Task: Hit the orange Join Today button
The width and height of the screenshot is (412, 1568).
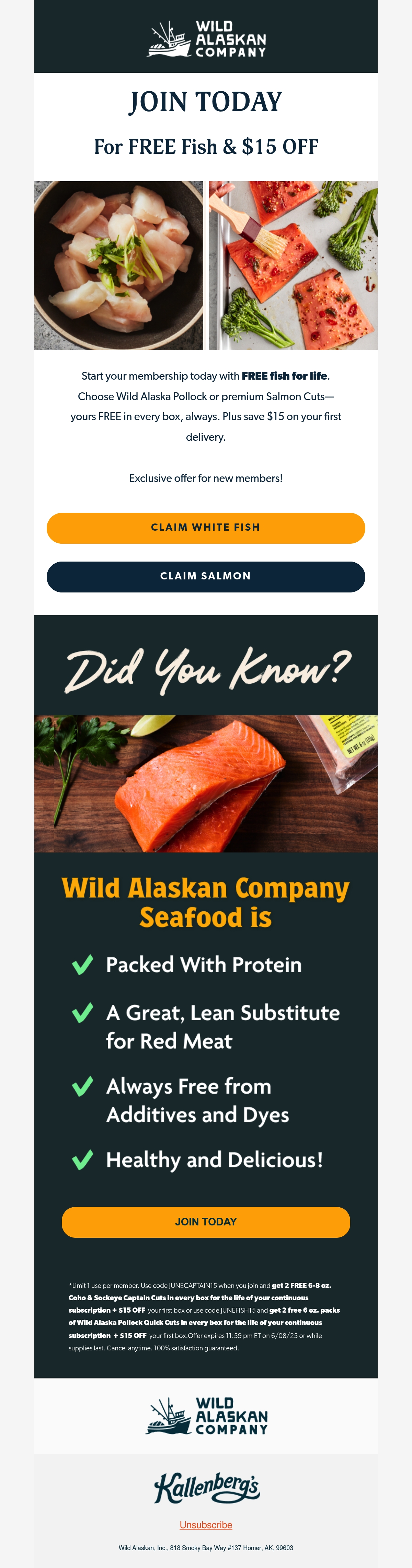Action: 206,1222
